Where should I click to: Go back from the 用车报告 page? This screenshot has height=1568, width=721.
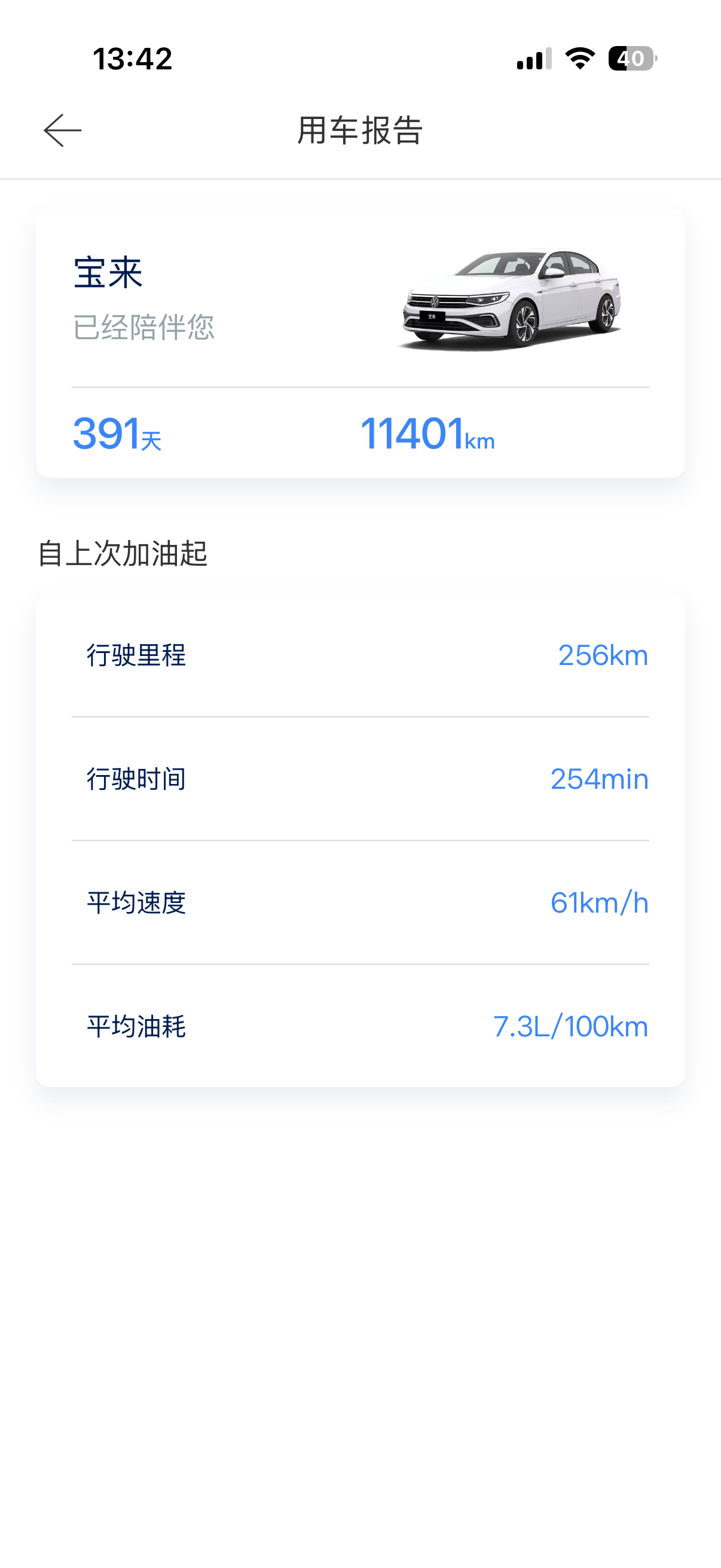(x=63, y=130)
